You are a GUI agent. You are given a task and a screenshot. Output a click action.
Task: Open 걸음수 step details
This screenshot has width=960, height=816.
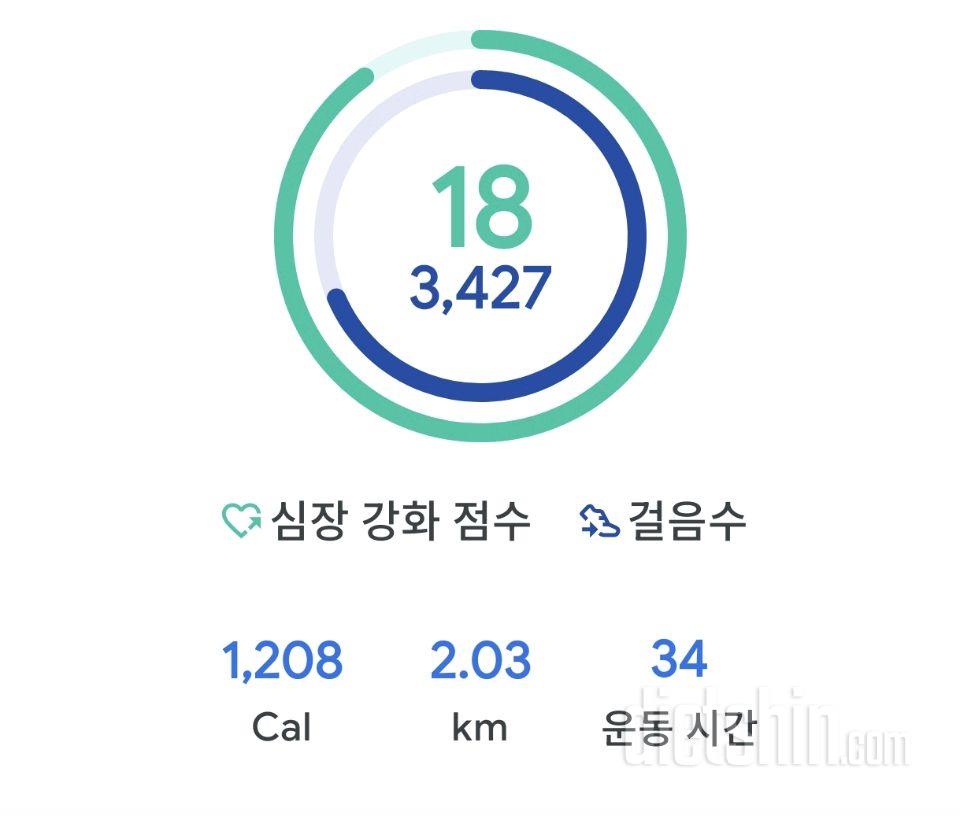pyautogui.click(x=664, y=521)
